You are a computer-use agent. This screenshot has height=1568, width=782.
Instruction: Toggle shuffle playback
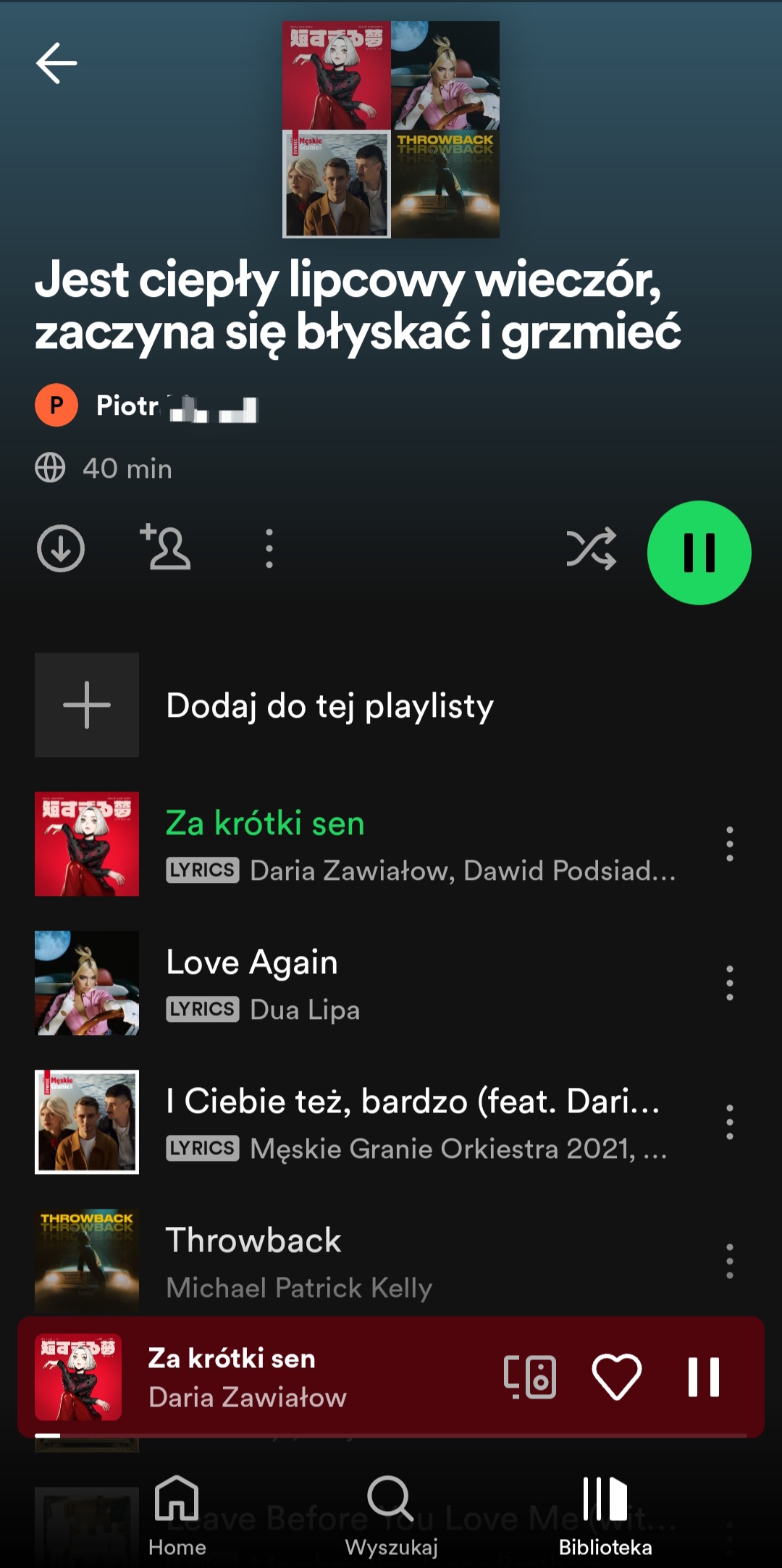(591, 548)
